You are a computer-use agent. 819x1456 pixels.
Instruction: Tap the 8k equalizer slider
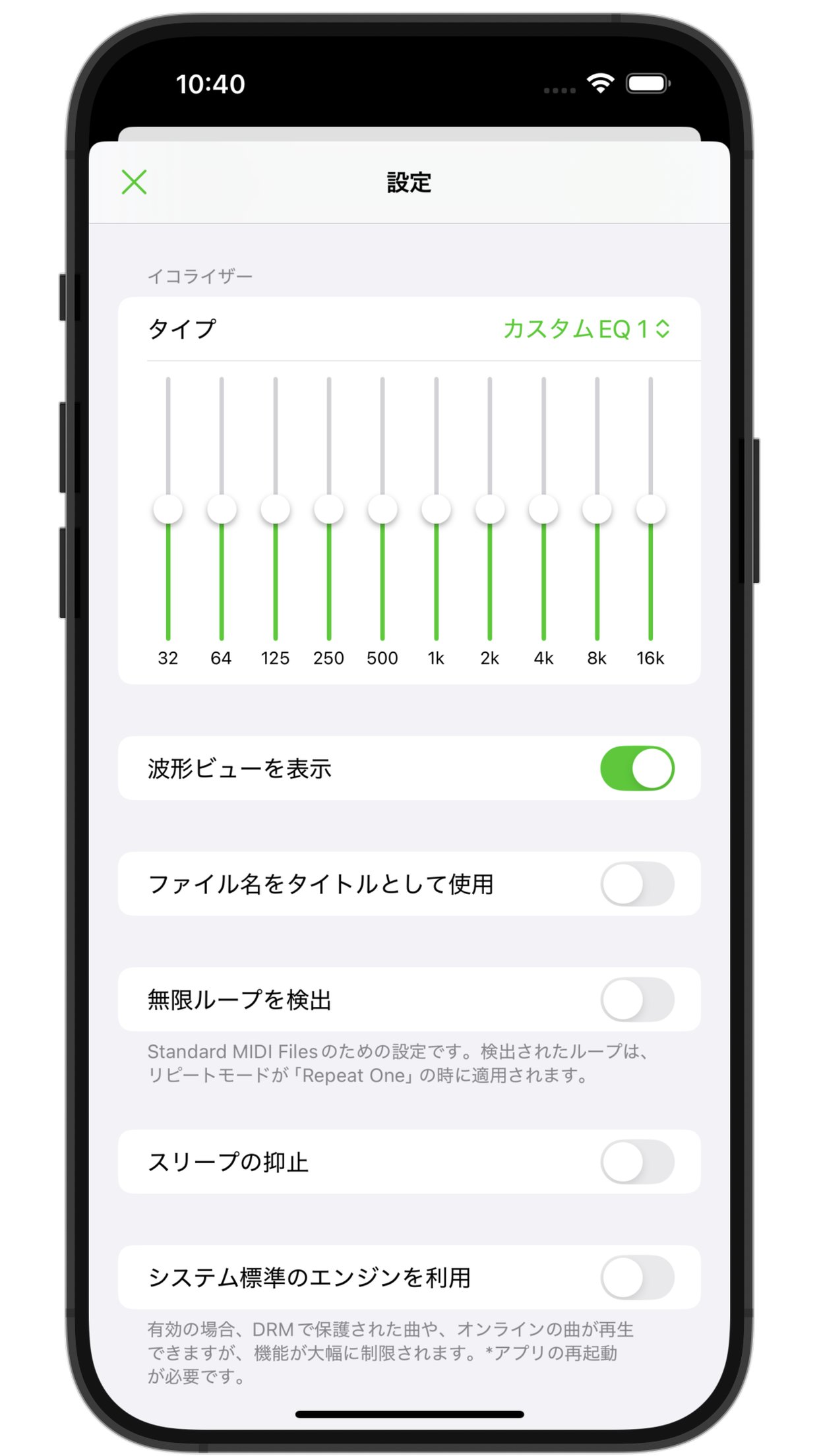(597, 509)
